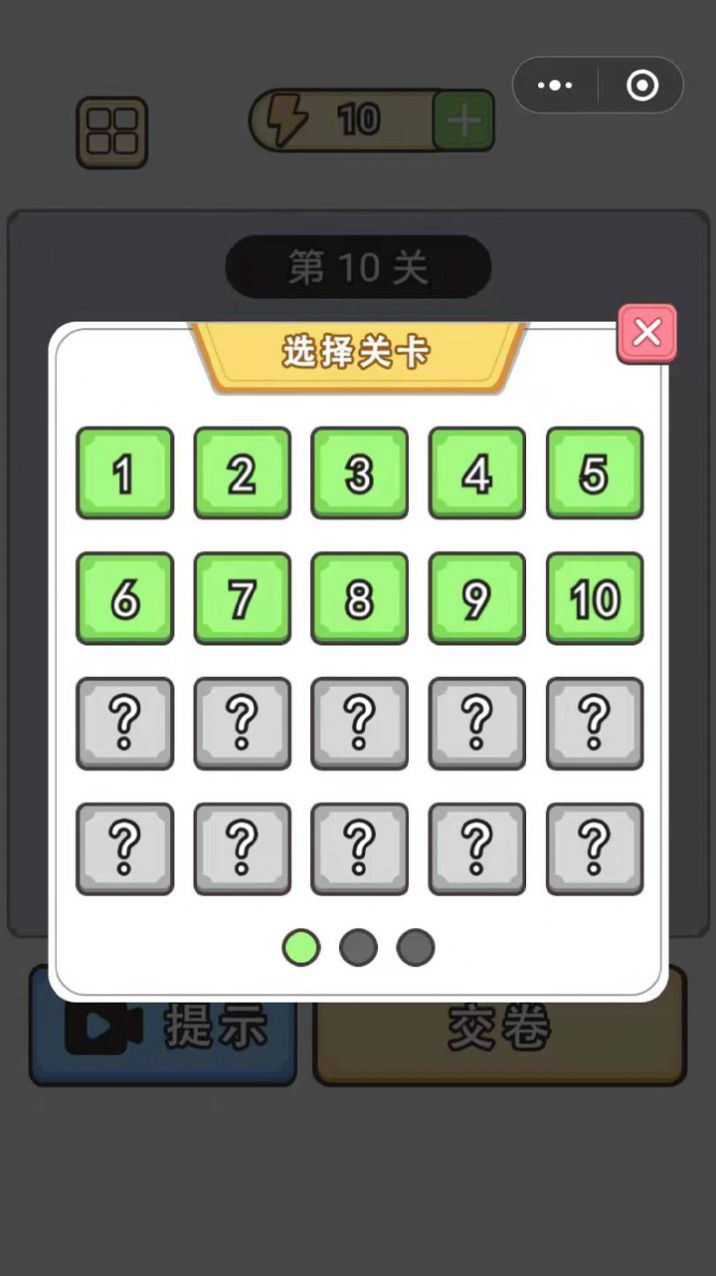Image resolution: width=716 pixels, height=1276 pixels.
Task: Go to the second page dot
Action: pos(358,947)
